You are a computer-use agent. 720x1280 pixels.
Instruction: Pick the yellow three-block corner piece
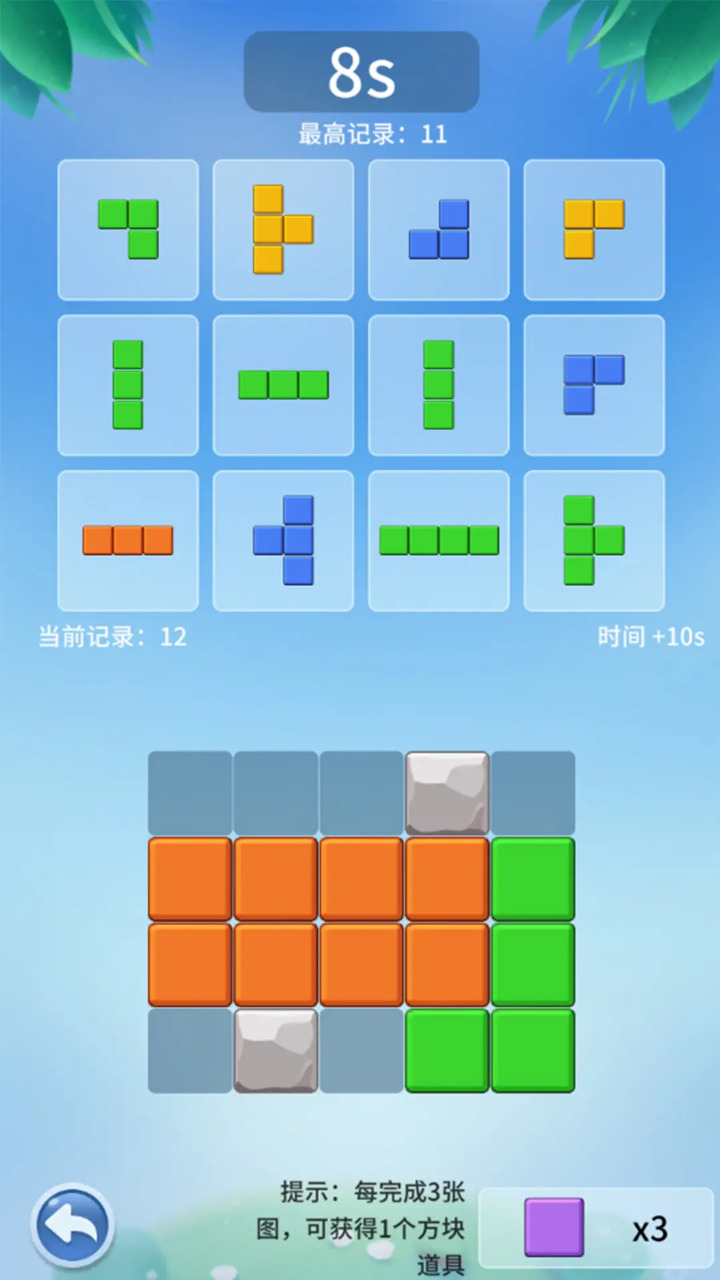pos(594,230)
